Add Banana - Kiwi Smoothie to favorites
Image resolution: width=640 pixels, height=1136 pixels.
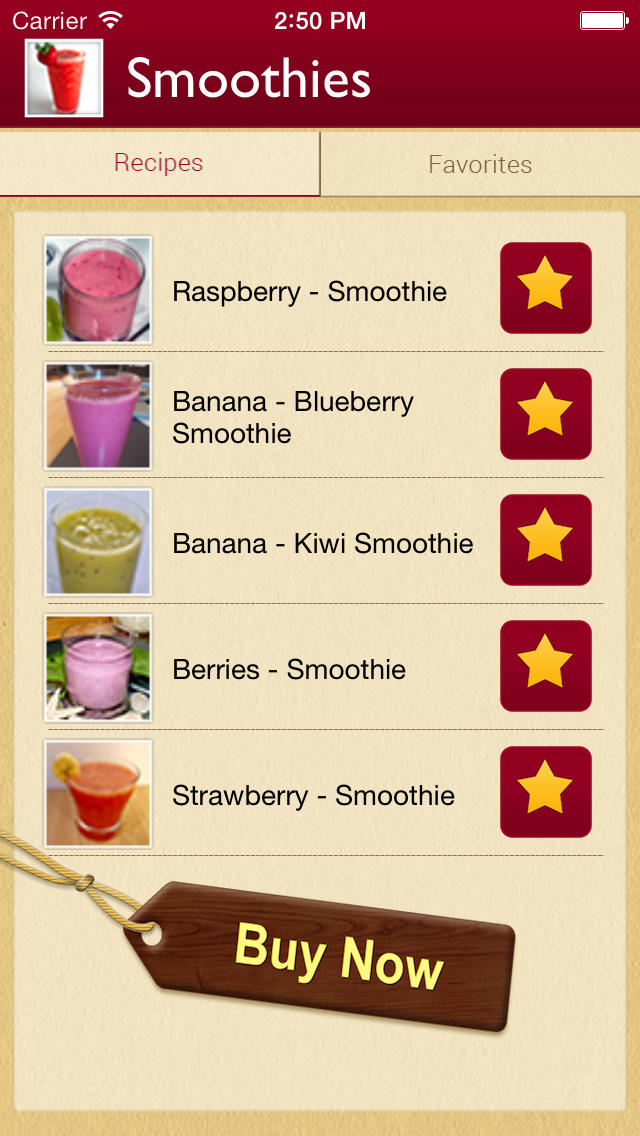click(x=545, y=540)
